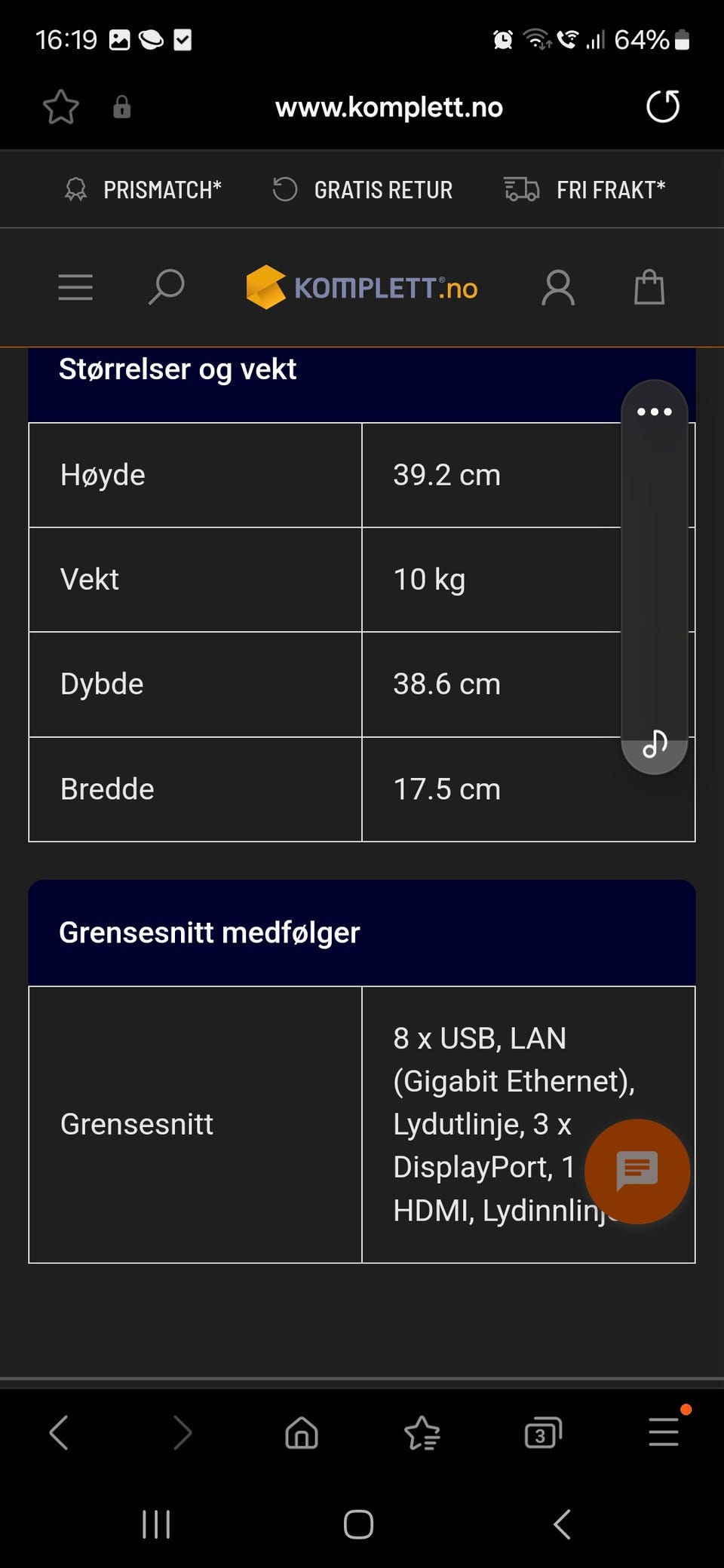Open the three-dot options on the floating pill
The image size is (724, 1568).
(654, 412)
